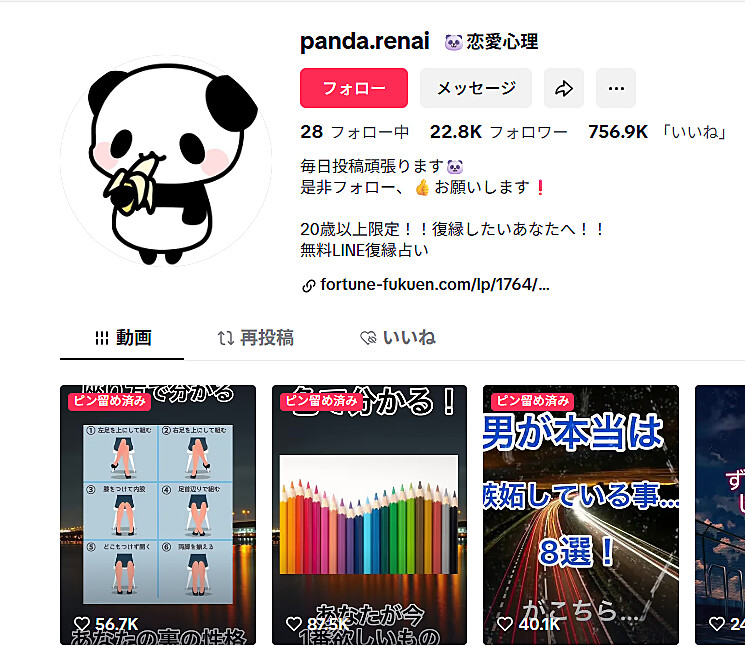Switch to the いいね tab
Screen dimensions: 745x647
pos(398,338)
